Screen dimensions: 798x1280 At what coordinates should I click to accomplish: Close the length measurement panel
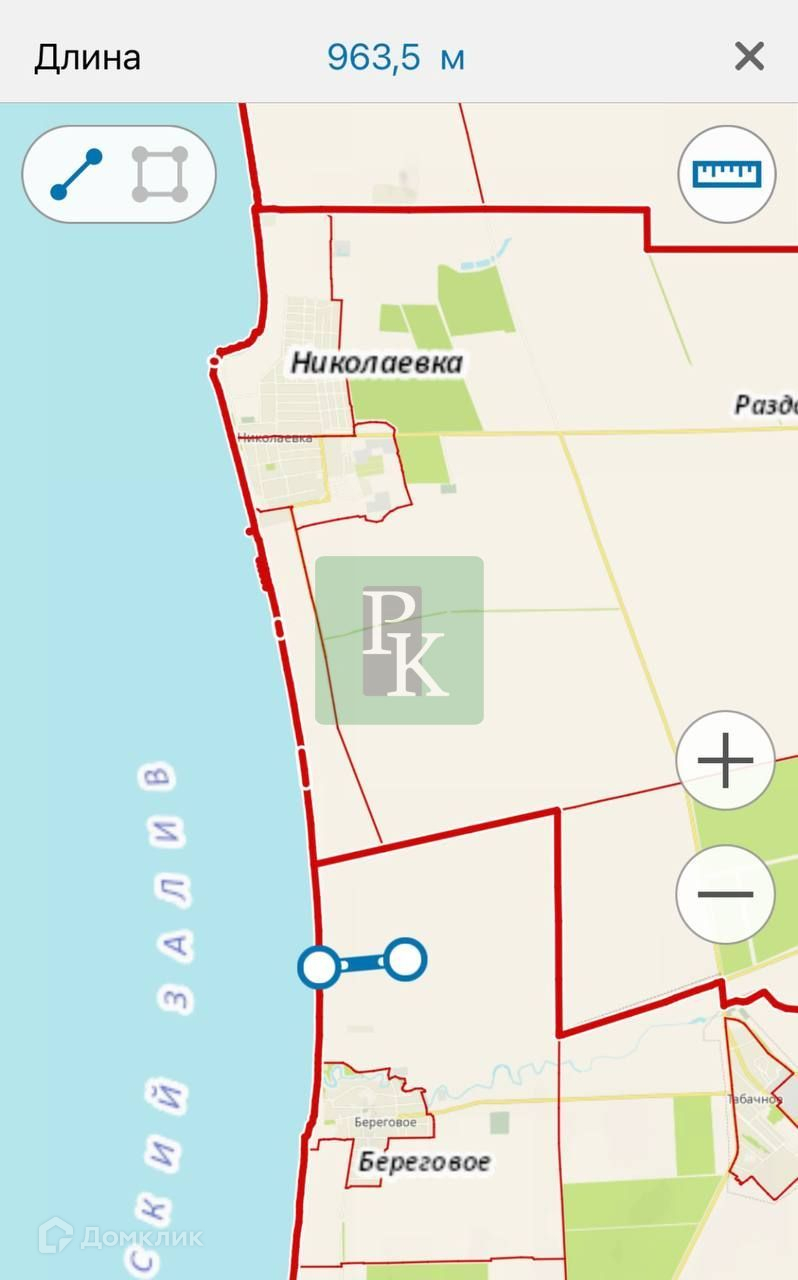tap(749, 56)
